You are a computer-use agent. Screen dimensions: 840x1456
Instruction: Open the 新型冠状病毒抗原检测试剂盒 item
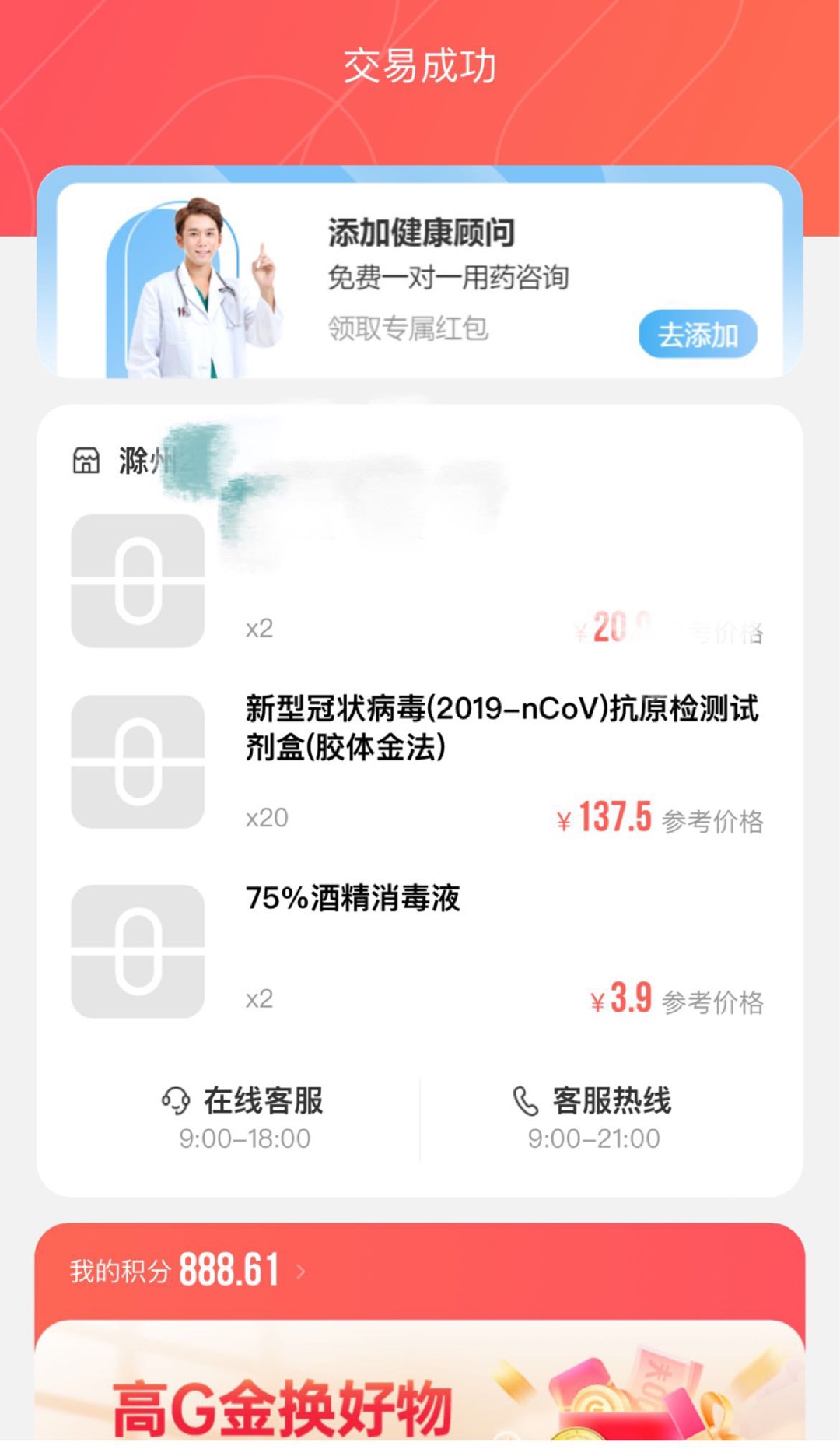click(501, 727)
